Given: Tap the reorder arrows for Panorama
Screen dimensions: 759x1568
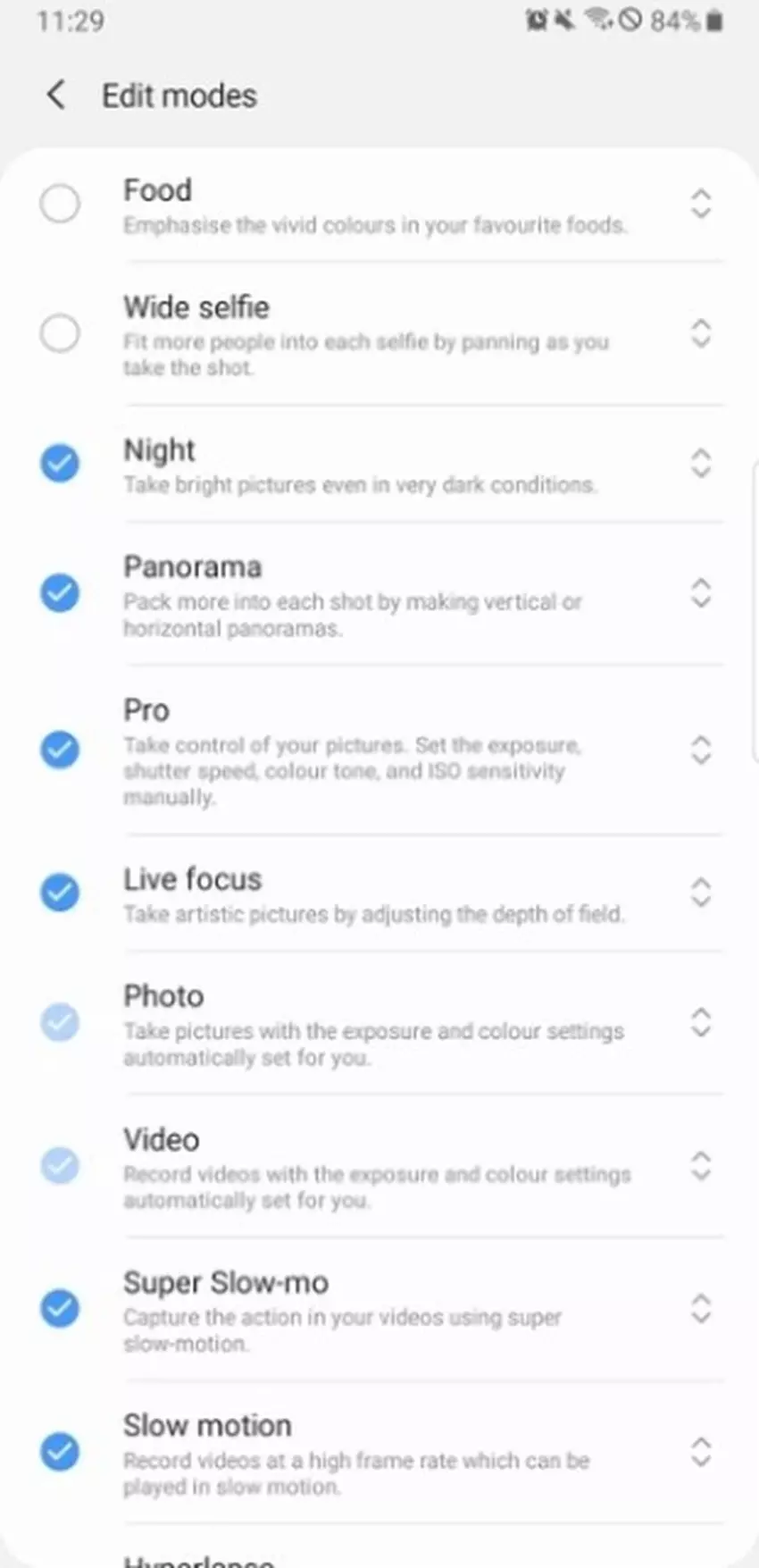Looking at the screenshot, I should click(701, 593).
